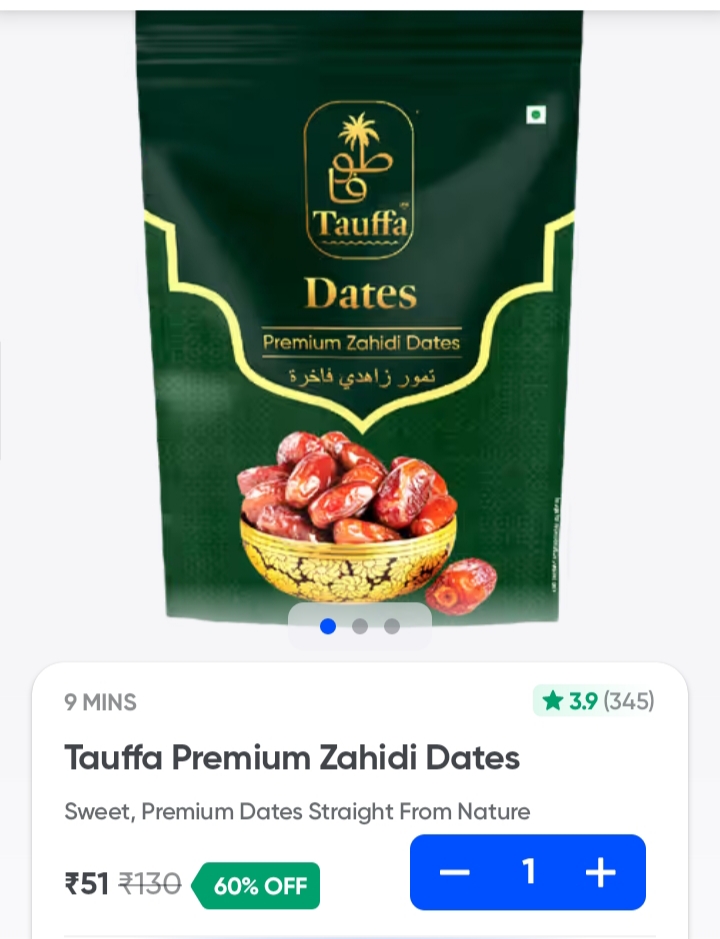This screenshot has width=720, height=939.
Task: Jump to the third image dot
Action: pos(392,627)
